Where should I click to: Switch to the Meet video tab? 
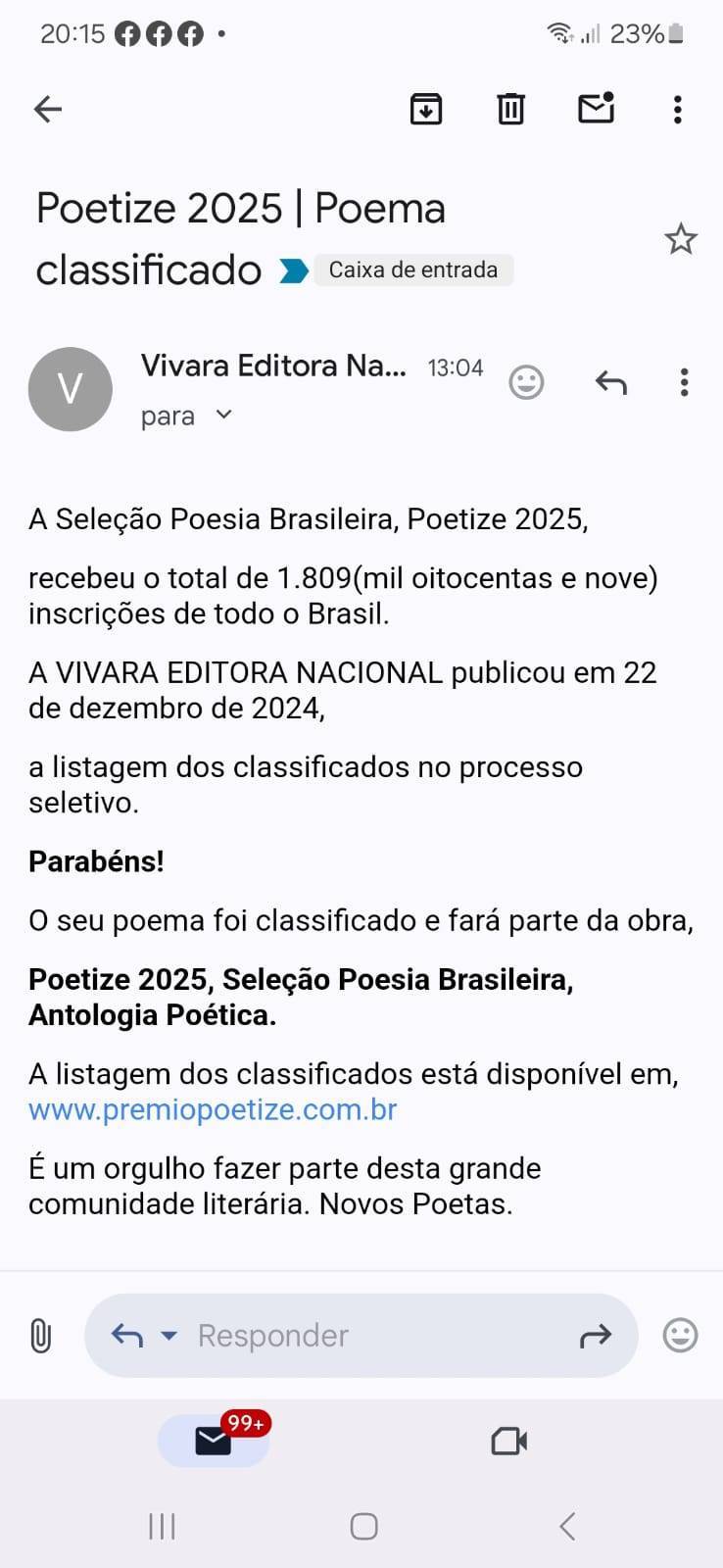point(508,1441)
